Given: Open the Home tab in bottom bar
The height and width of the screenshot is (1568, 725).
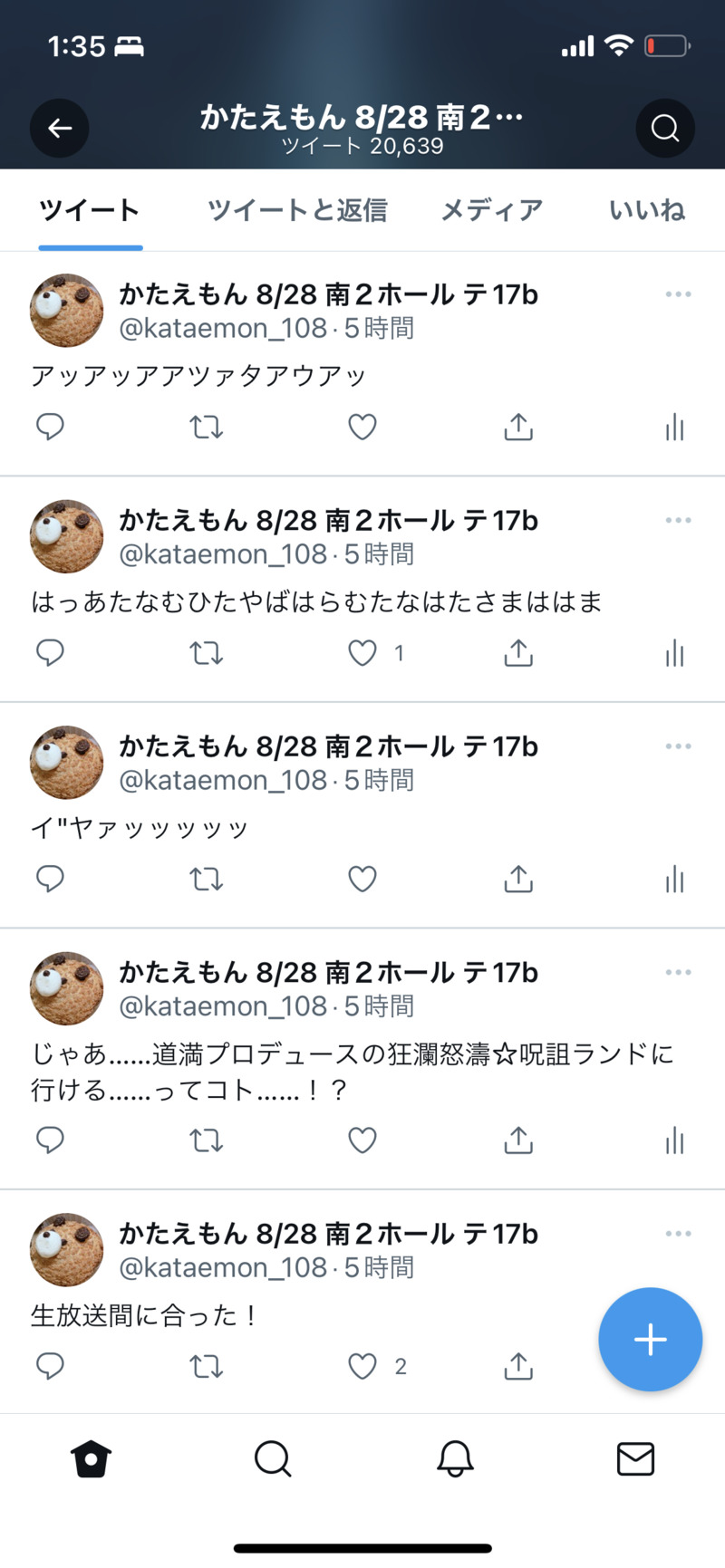Looking at the screenshot, I should point(91,1459).
